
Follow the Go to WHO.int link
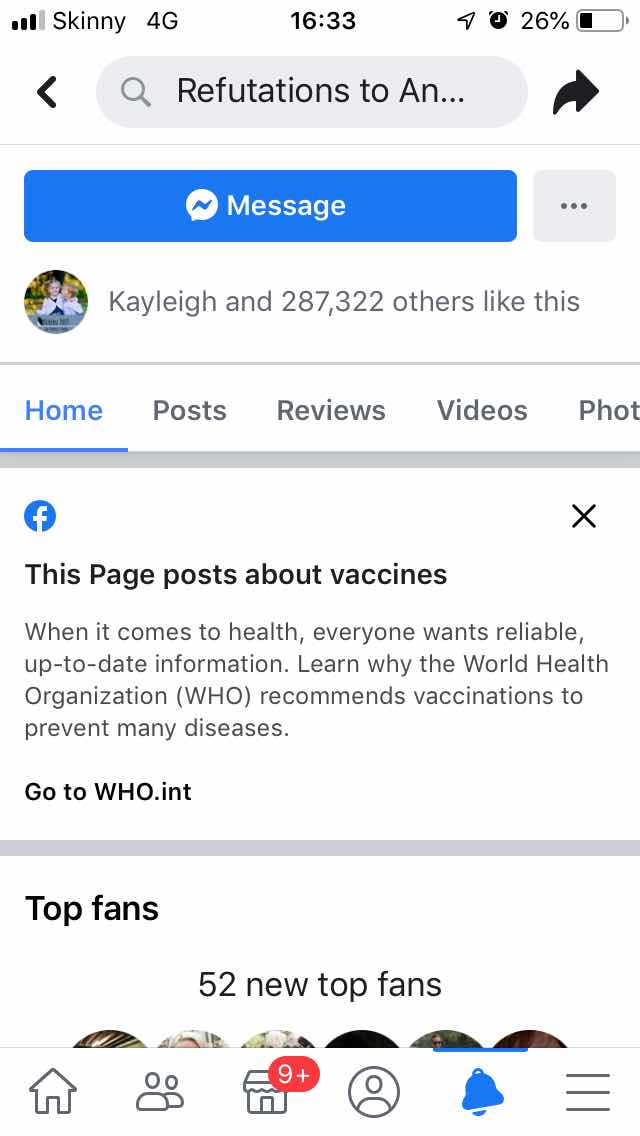pyautogui.click(x=108, y=791)
